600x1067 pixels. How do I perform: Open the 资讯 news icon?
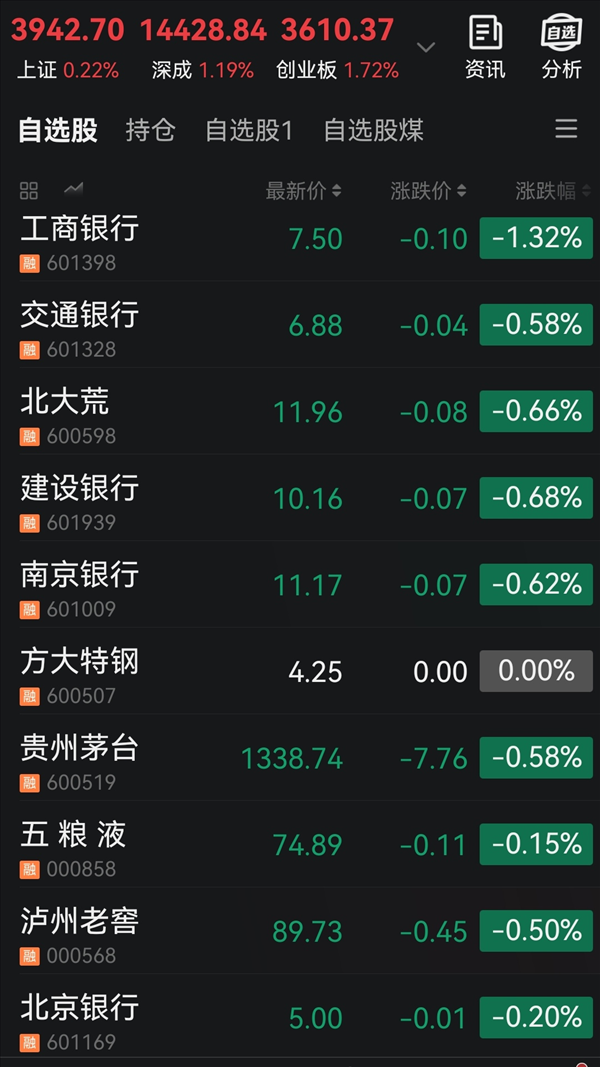pos(485,47)
